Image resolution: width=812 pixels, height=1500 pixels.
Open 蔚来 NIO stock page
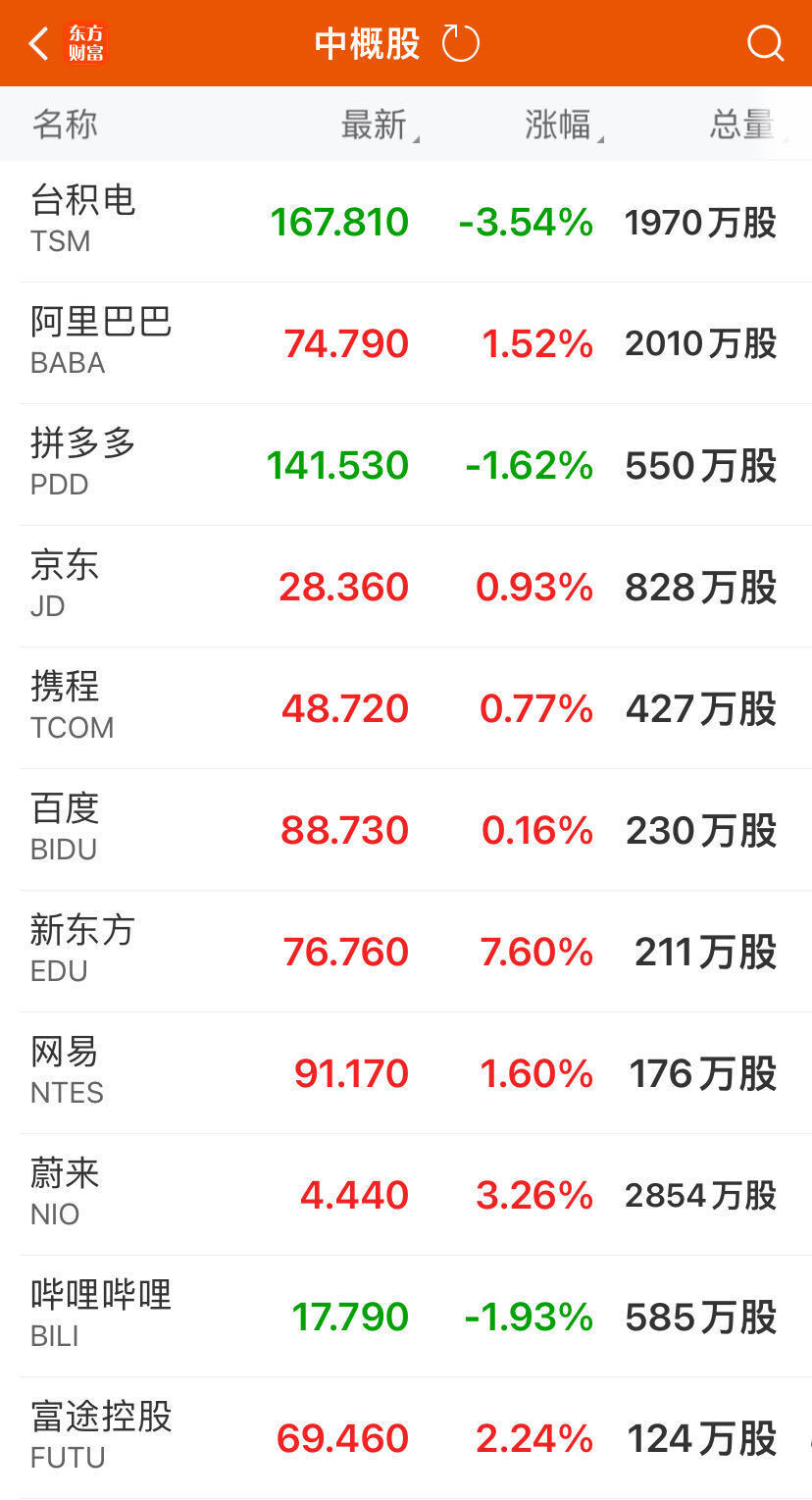coord(406,1195)
